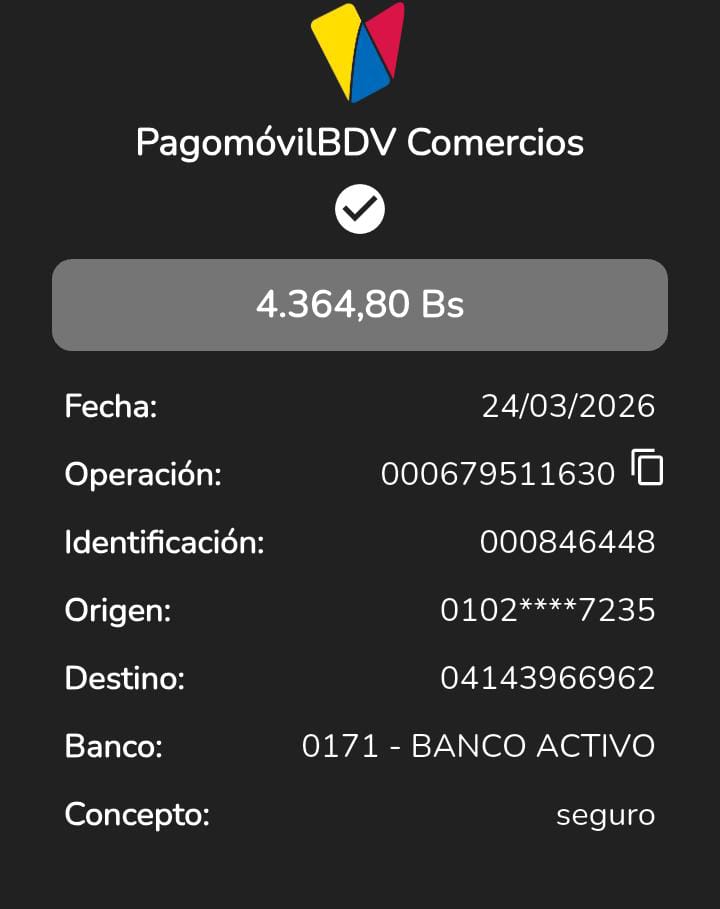Copy the operation number 000679511630
This screenshot has height=909, width=720.
[647, 468]
